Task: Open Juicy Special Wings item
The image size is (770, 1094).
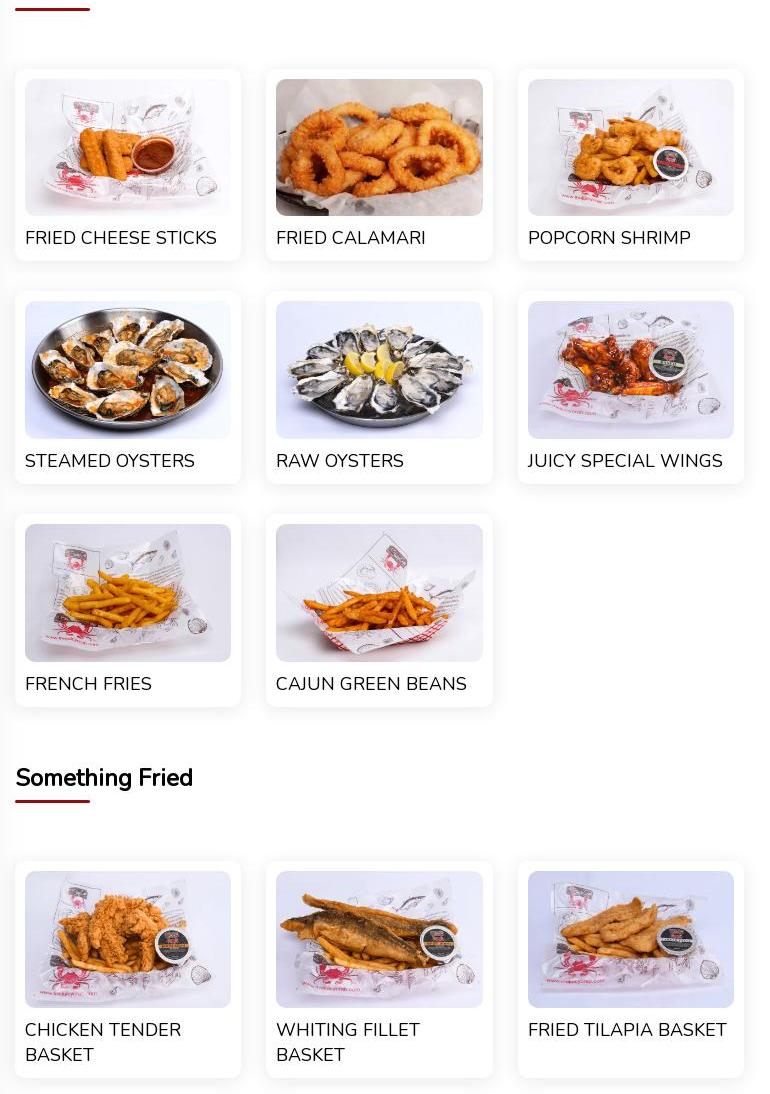Action: tap(630, 388)
